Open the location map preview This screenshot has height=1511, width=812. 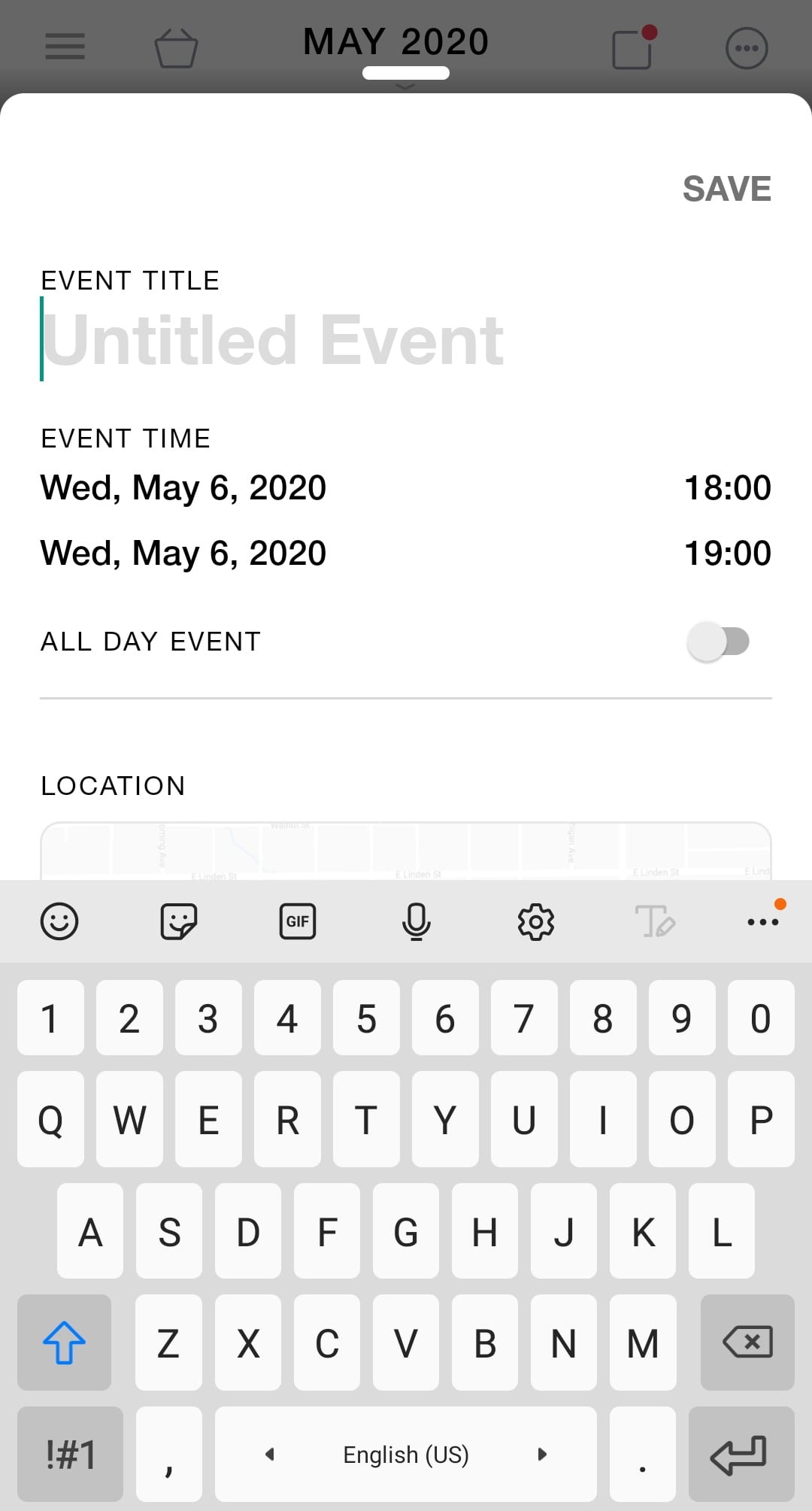click(x=406, y=851)
